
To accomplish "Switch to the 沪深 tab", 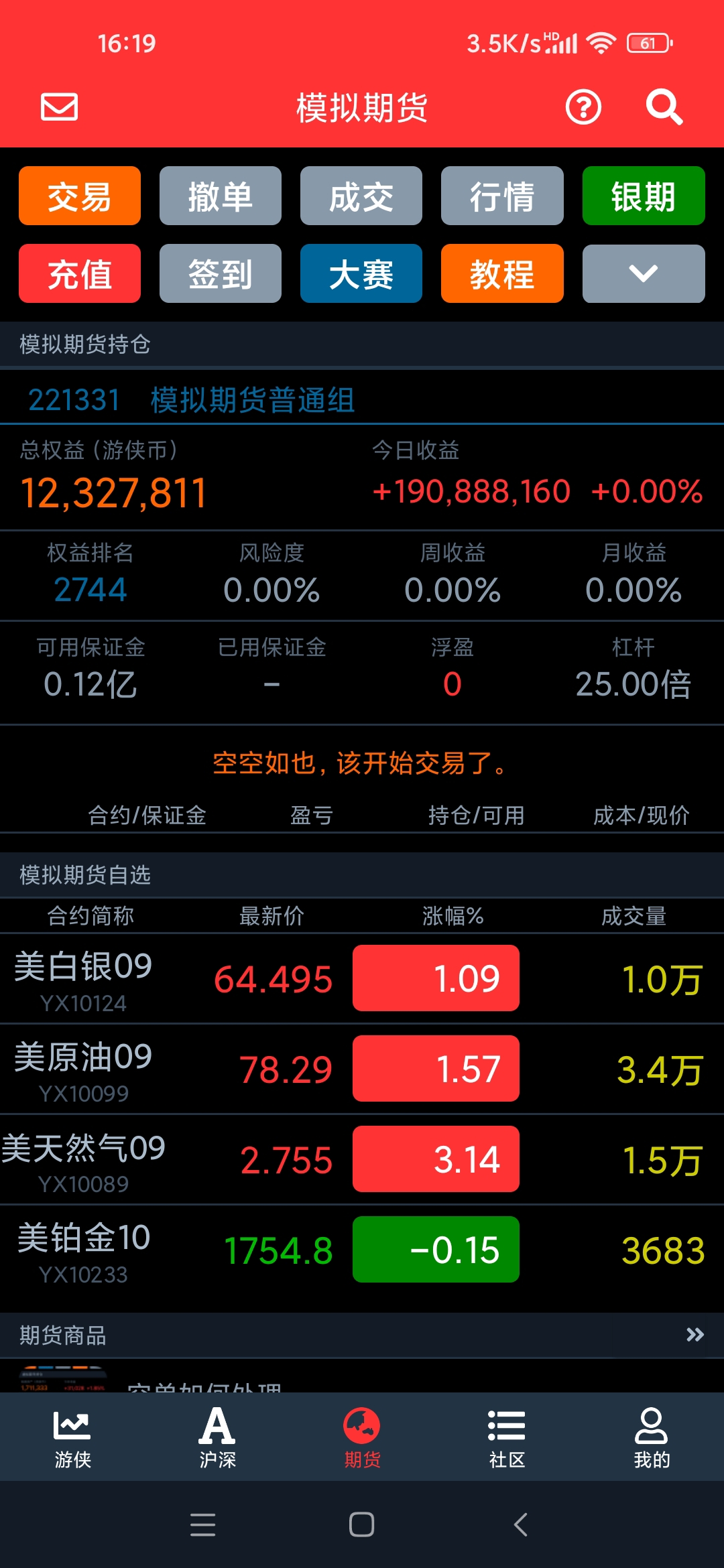I will (x=217, y=1437).
